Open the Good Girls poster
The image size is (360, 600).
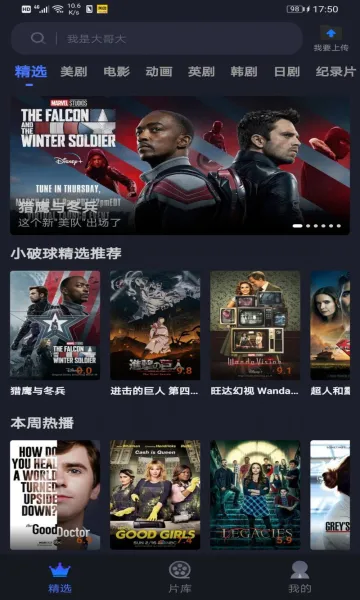(155, 495)
